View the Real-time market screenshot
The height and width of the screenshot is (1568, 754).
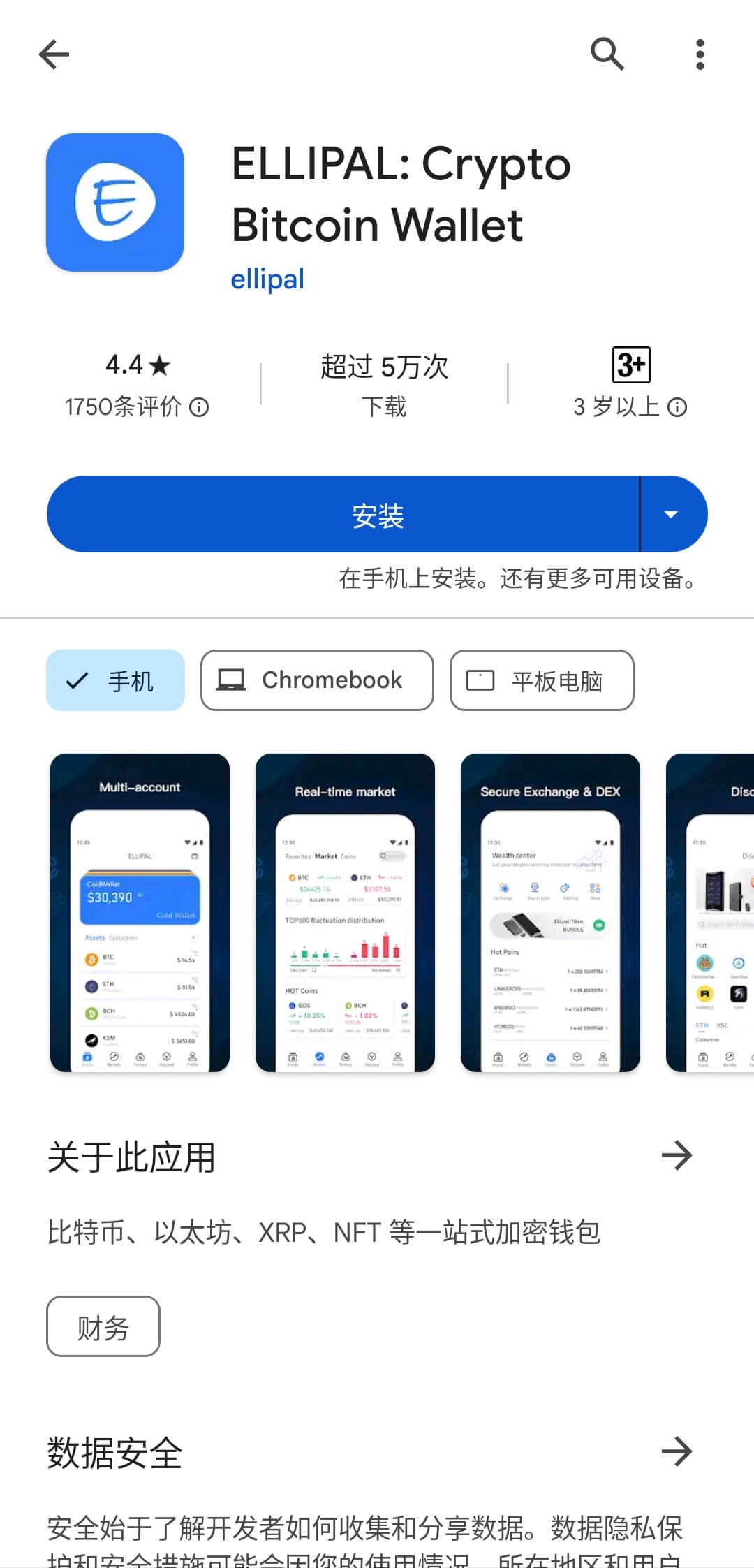click(x=345, y=912)
